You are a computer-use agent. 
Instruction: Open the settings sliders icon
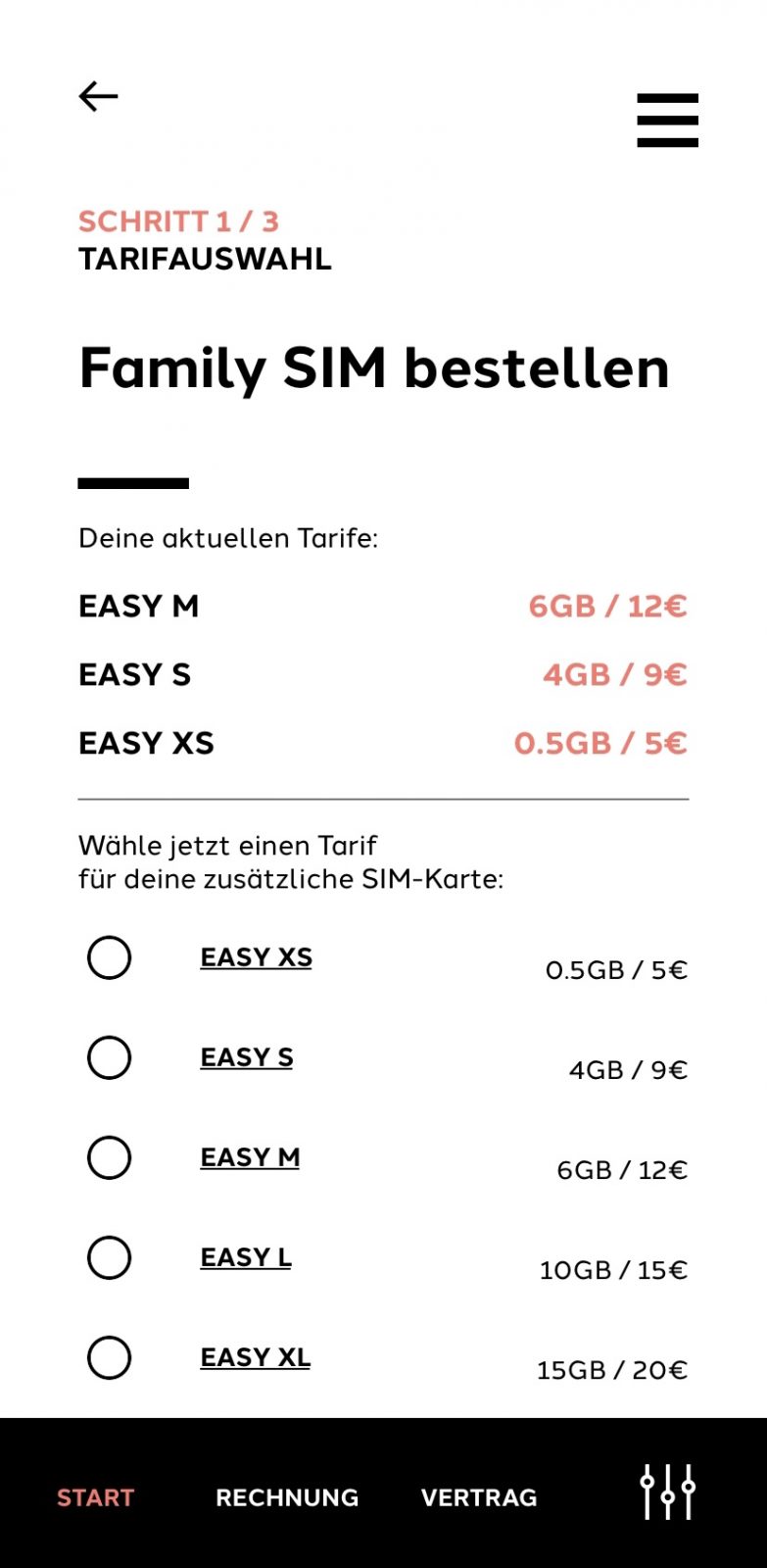click(x=667, y=1492)
